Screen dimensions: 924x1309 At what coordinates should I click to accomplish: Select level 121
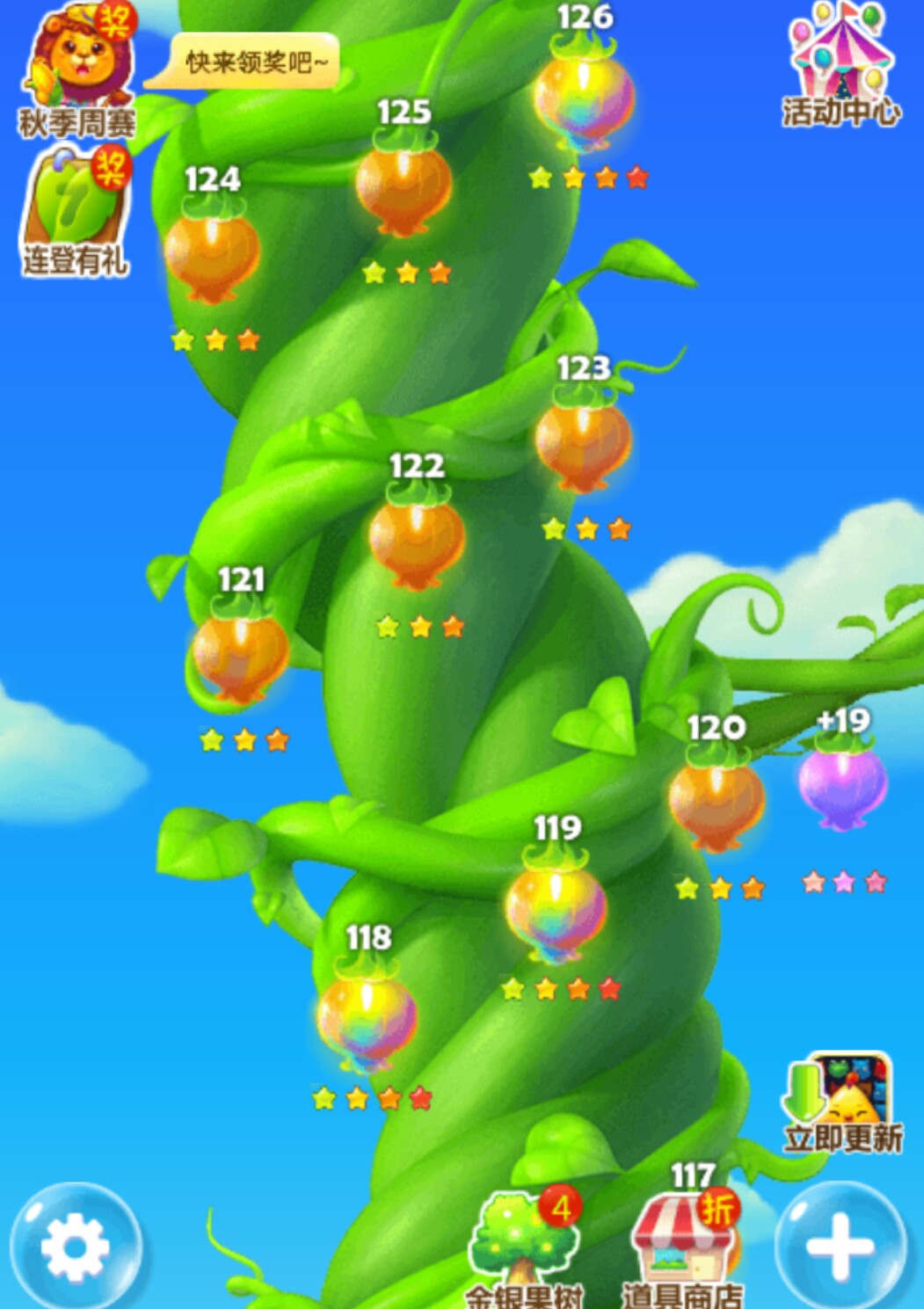(240, 652)
